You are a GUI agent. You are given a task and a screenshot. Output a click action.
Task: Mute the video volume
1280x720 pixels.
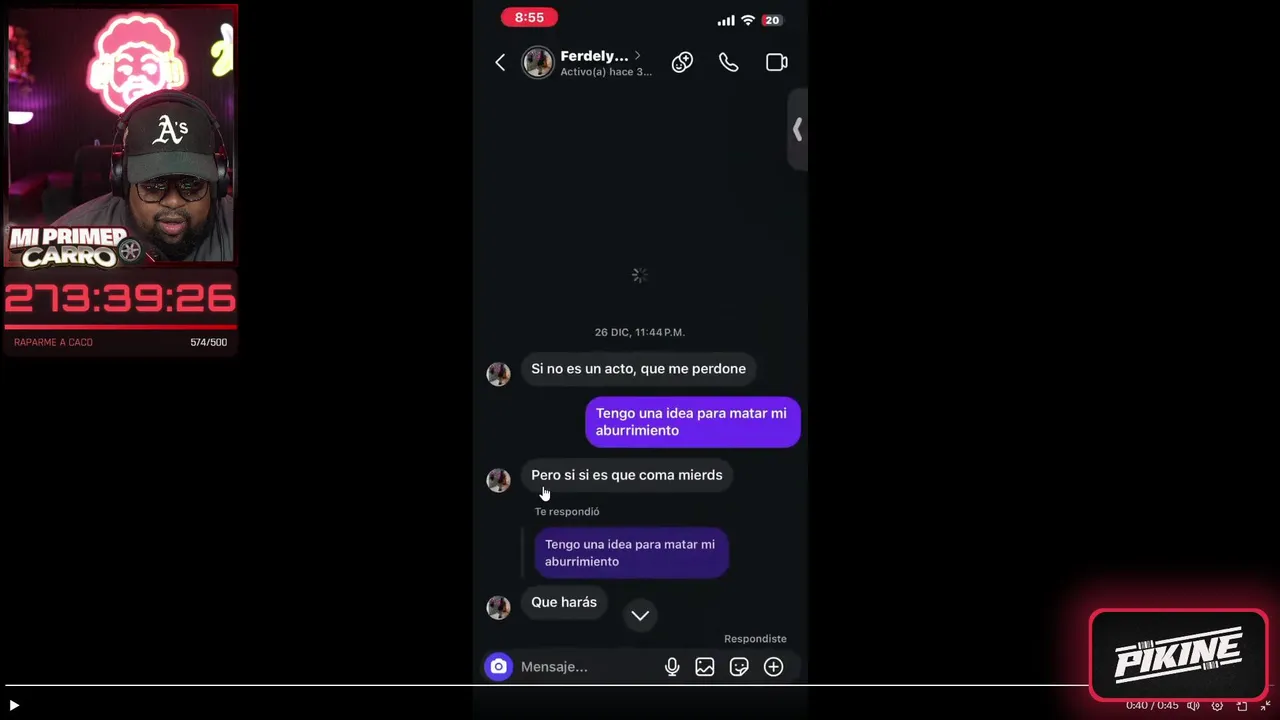(x=1193, y=706)
